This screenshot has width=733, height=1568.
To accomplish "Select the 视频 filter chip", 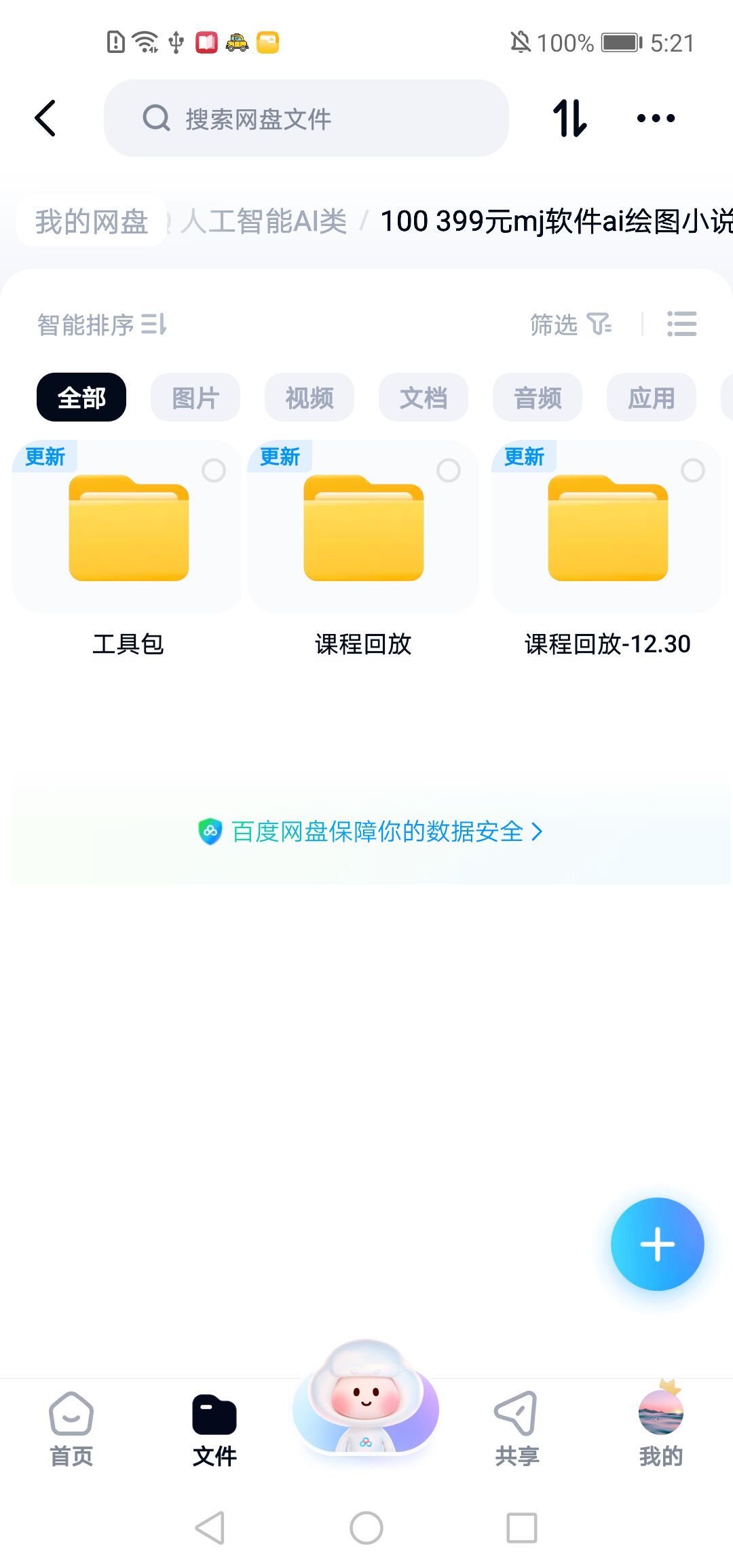I will [x=309, y=398].
